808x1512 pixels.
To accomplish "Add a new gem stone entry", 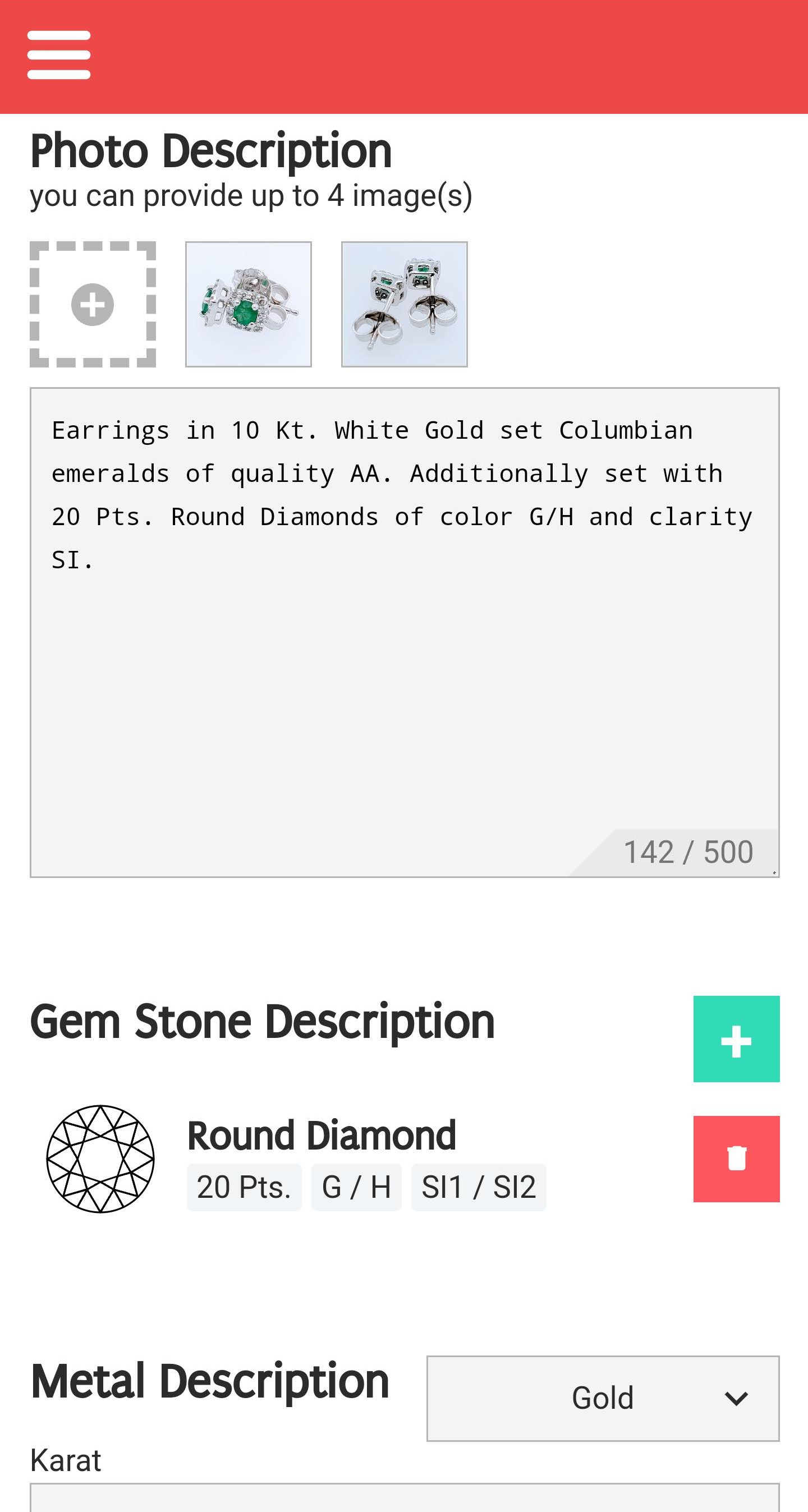I will (x=736, y=1038).
